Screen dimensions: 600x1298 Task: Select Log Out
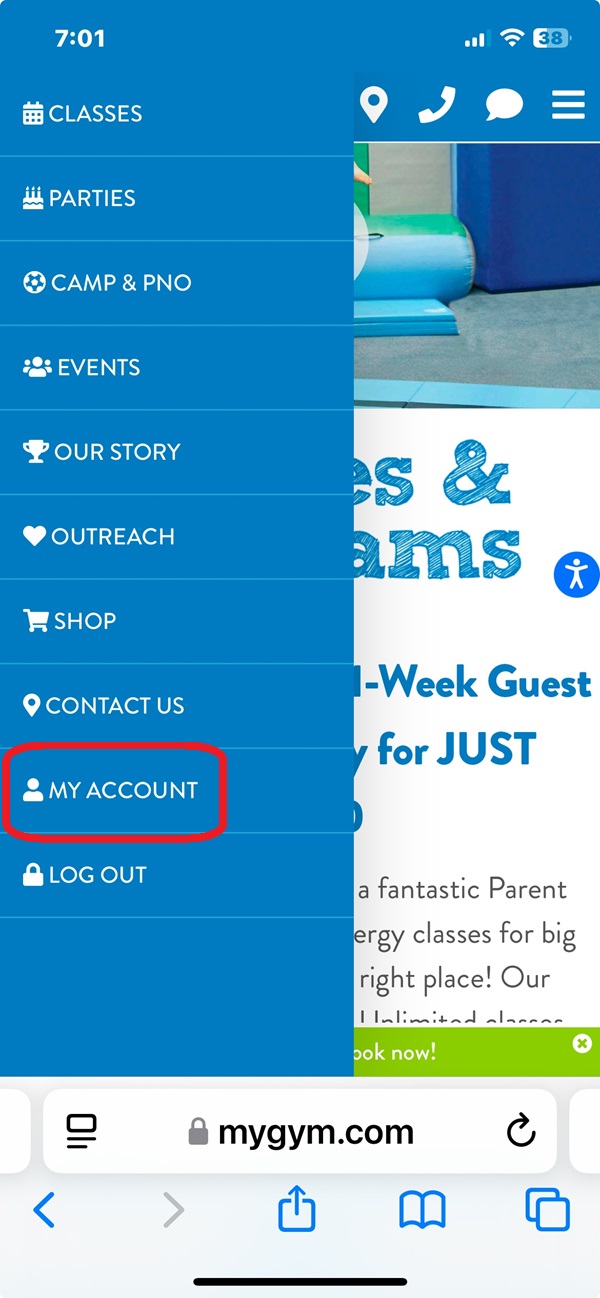pos(86,875)
